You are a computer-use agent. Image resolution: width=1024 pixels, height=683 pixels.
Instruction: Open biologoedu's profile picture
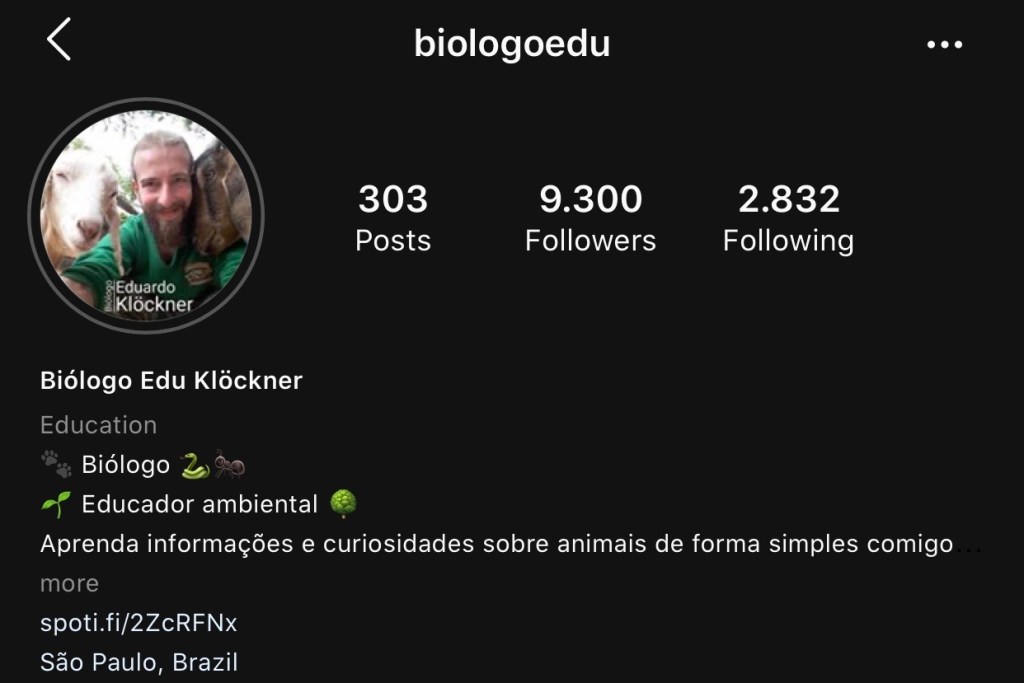(x=146, y=215)
